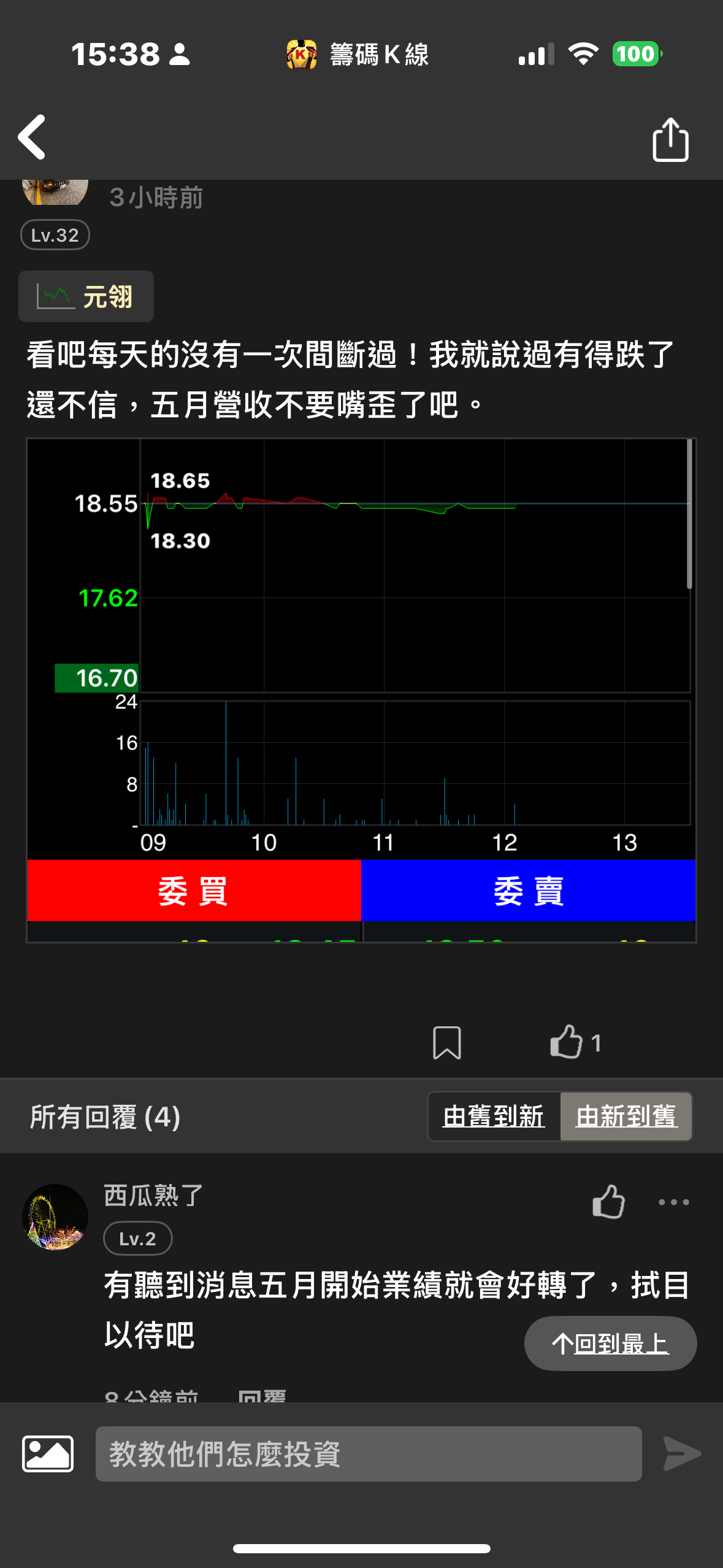Go back using the top-left arrow
The height and width of the screenshot is (1568, 723).
point(32,137)
